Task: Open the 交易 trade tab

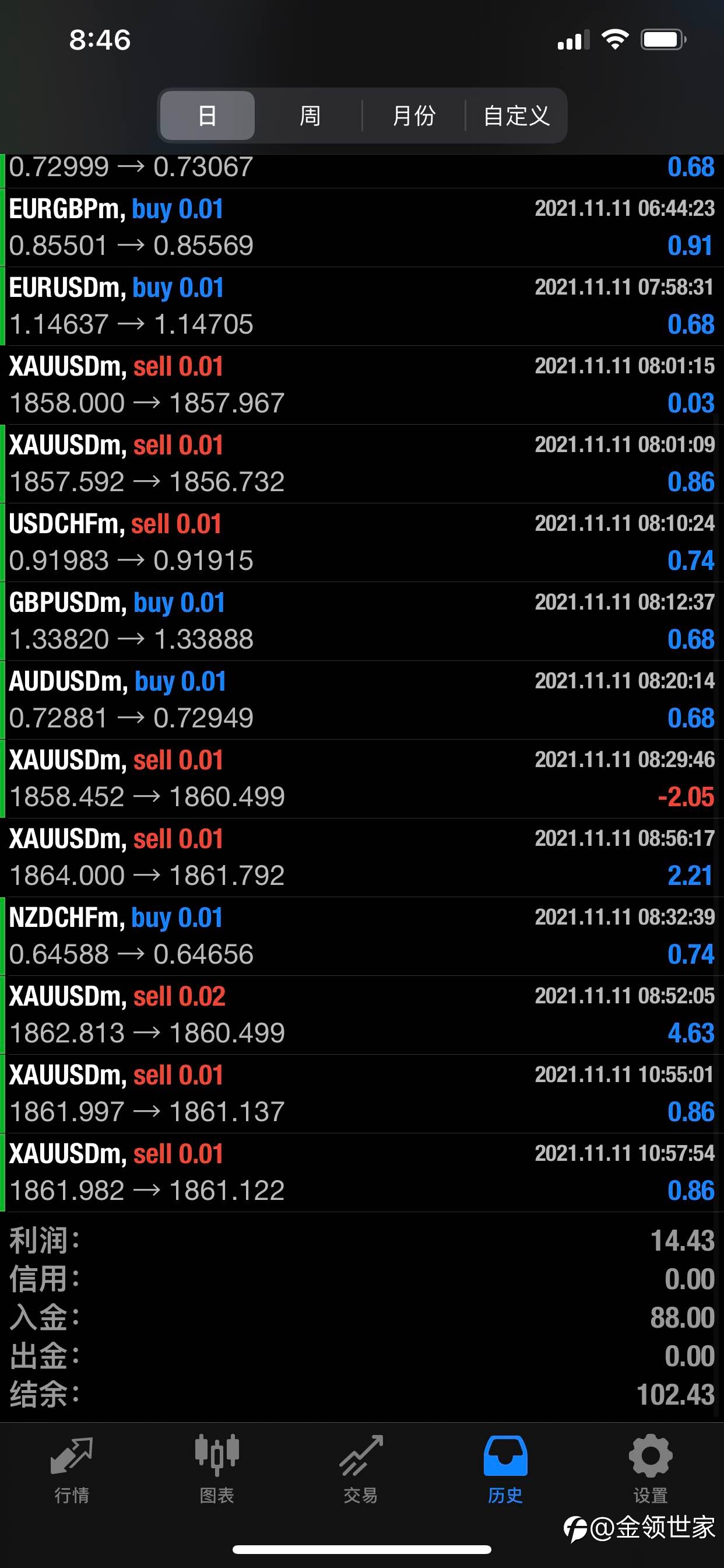Action: (x=361, y=1469)
